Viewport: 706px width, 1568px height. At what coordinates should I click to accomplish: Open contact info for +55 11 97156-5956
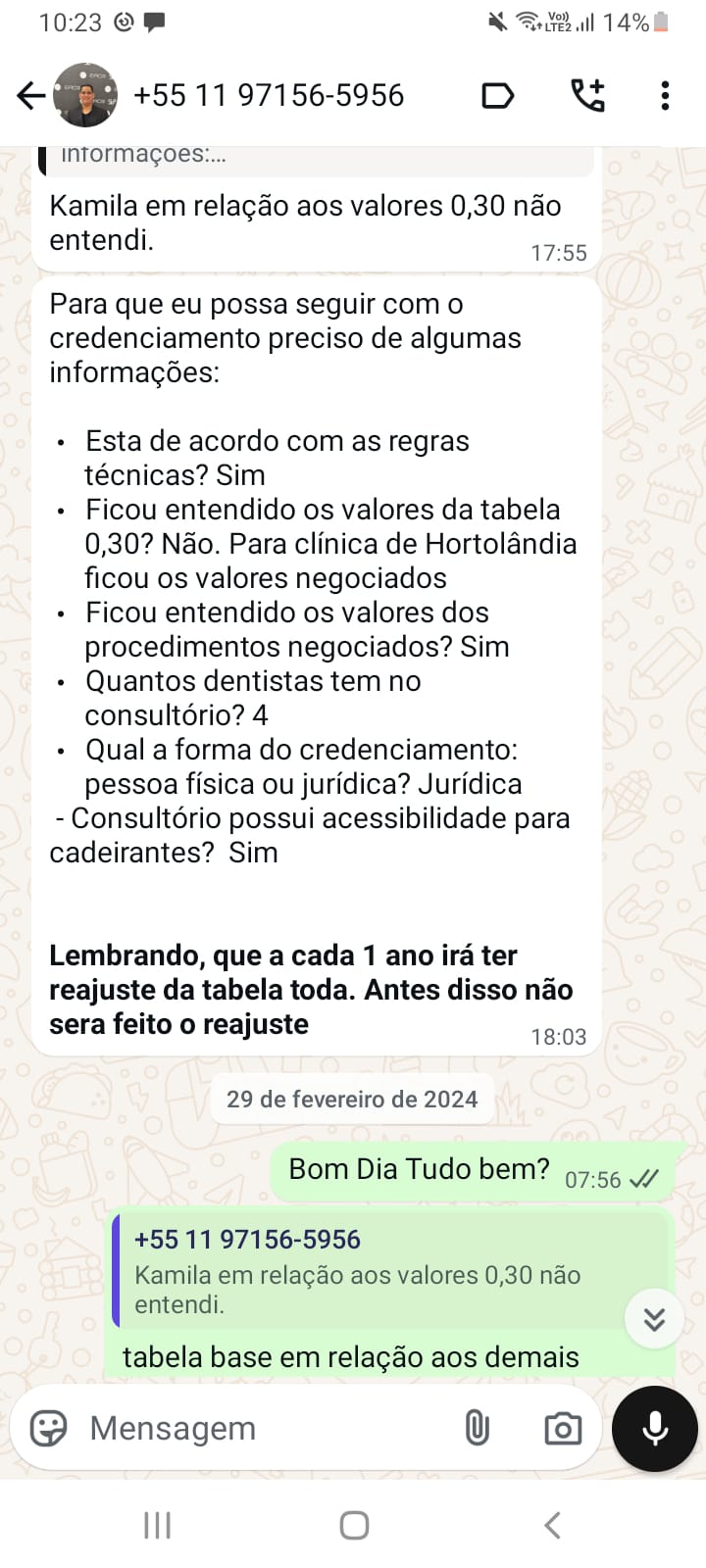point(269,95)
